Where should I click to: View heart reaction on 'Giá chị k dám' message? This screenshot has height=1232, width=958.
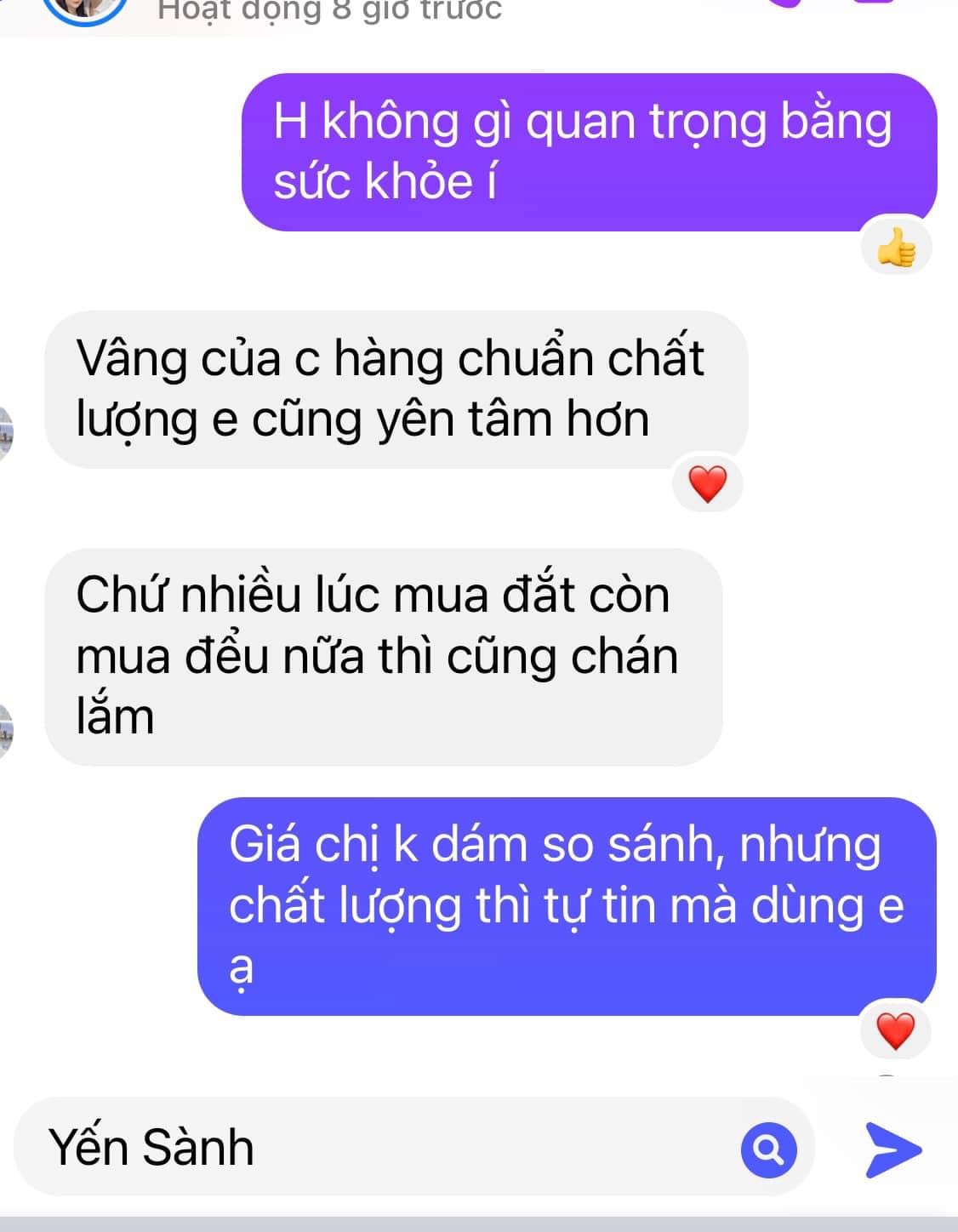click(x=894, y=1031)
